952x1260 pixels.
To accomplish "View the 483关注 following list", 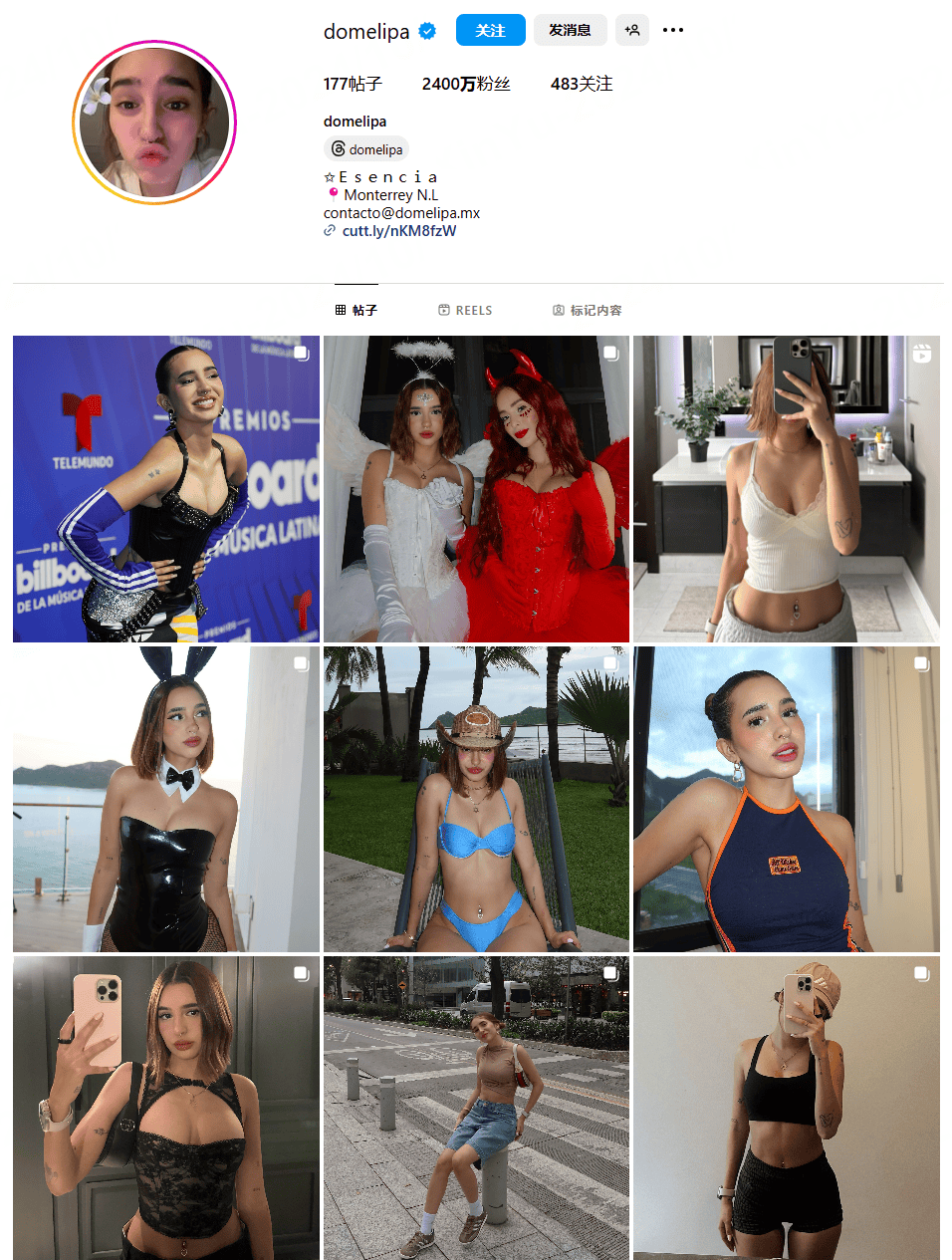I will (581, 84).
